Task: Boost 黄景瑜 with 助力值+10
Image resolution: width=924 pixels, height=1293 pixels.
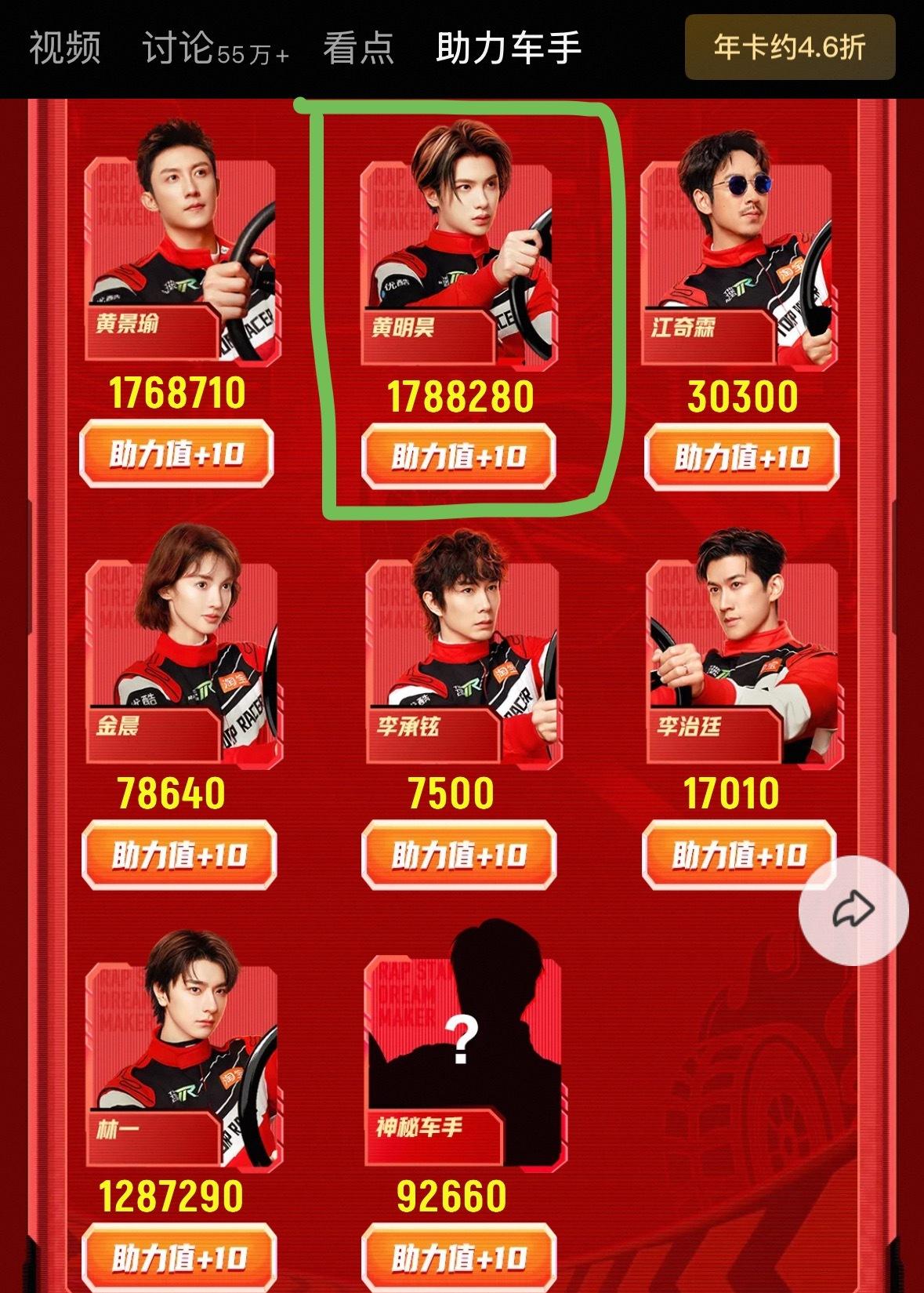Action: pyautogui.click(x=177, y=454)
